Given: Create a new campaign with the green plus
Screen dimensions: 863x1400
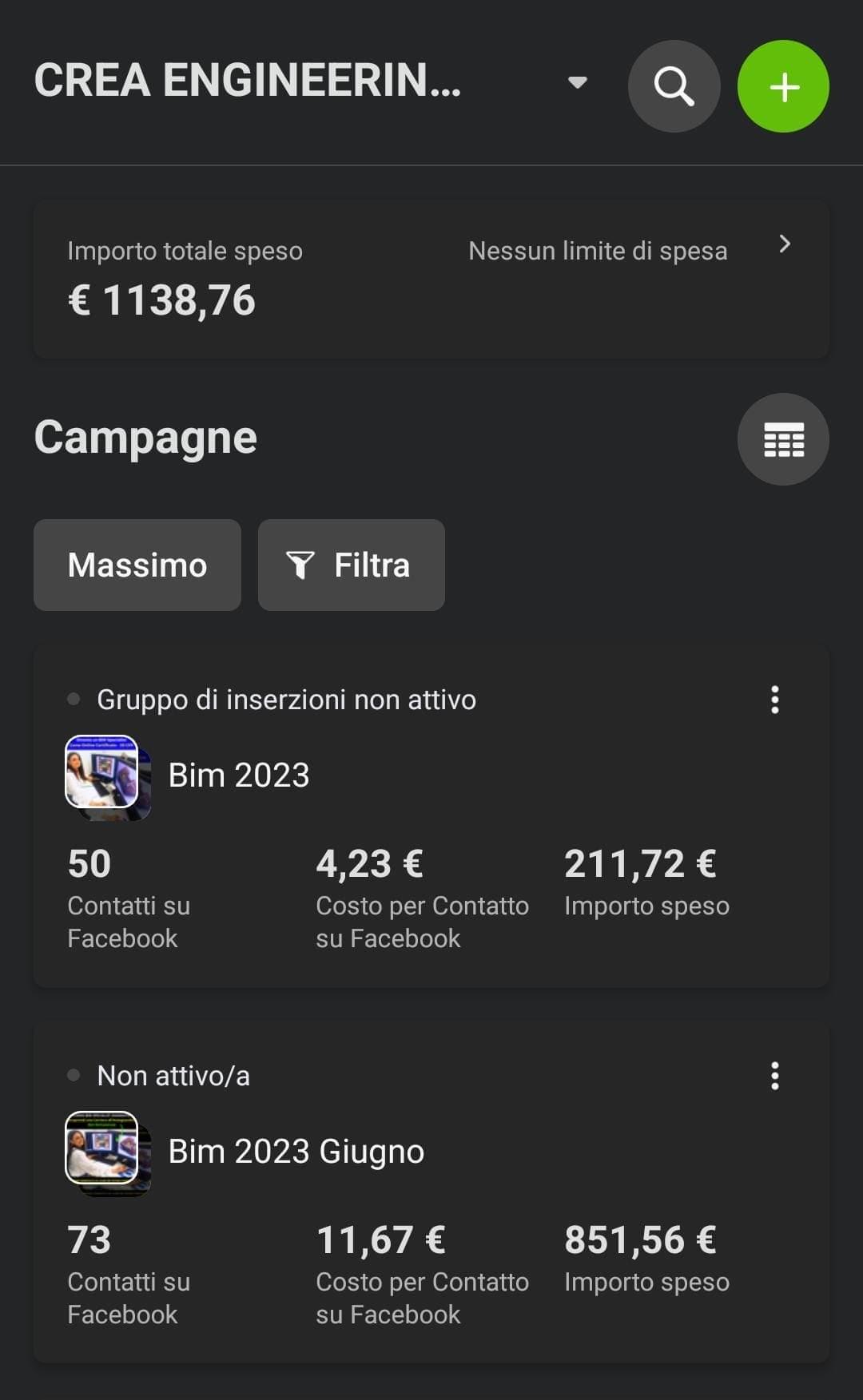Looking at the screenshot, I should click(783, 86).
